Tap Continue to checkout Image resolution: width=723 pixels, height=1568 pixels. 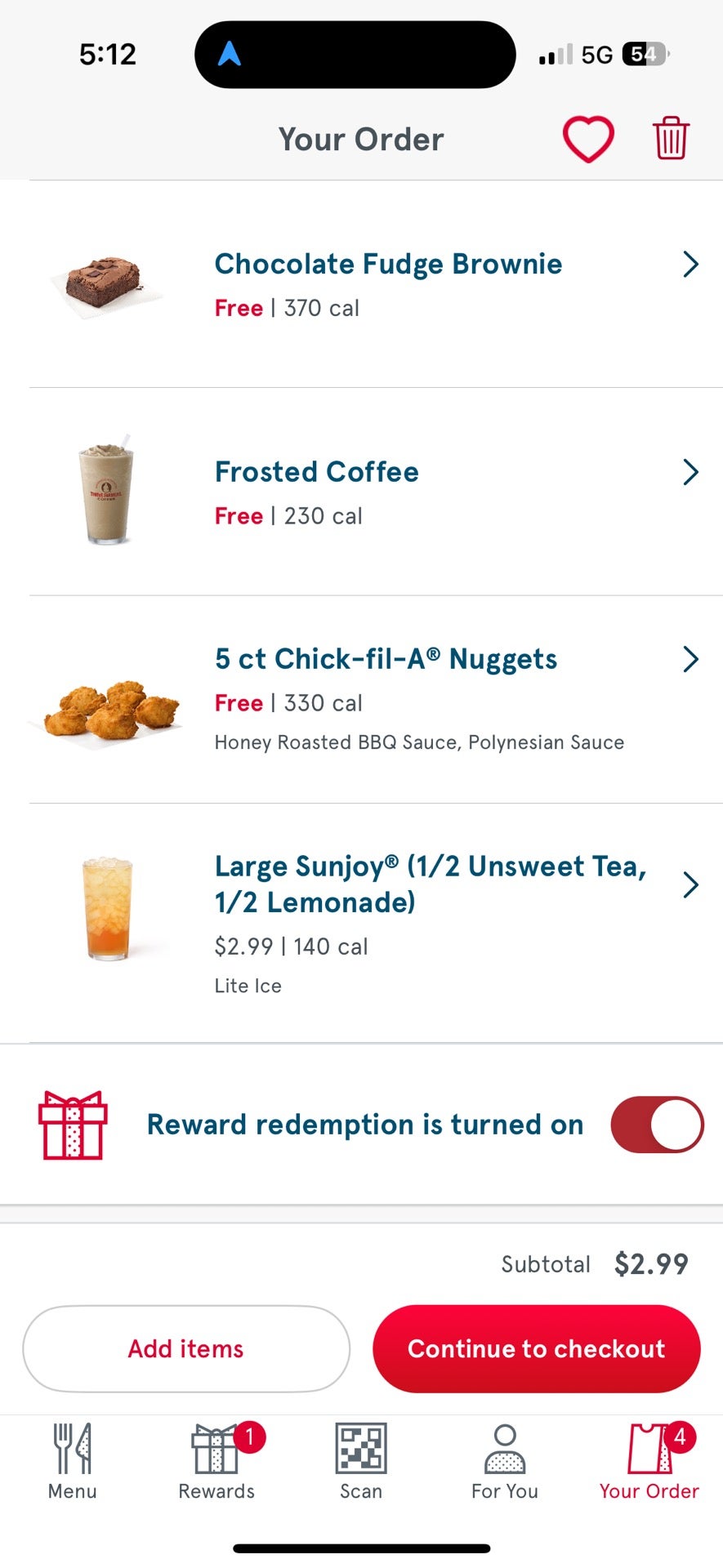click(535, 1348)
